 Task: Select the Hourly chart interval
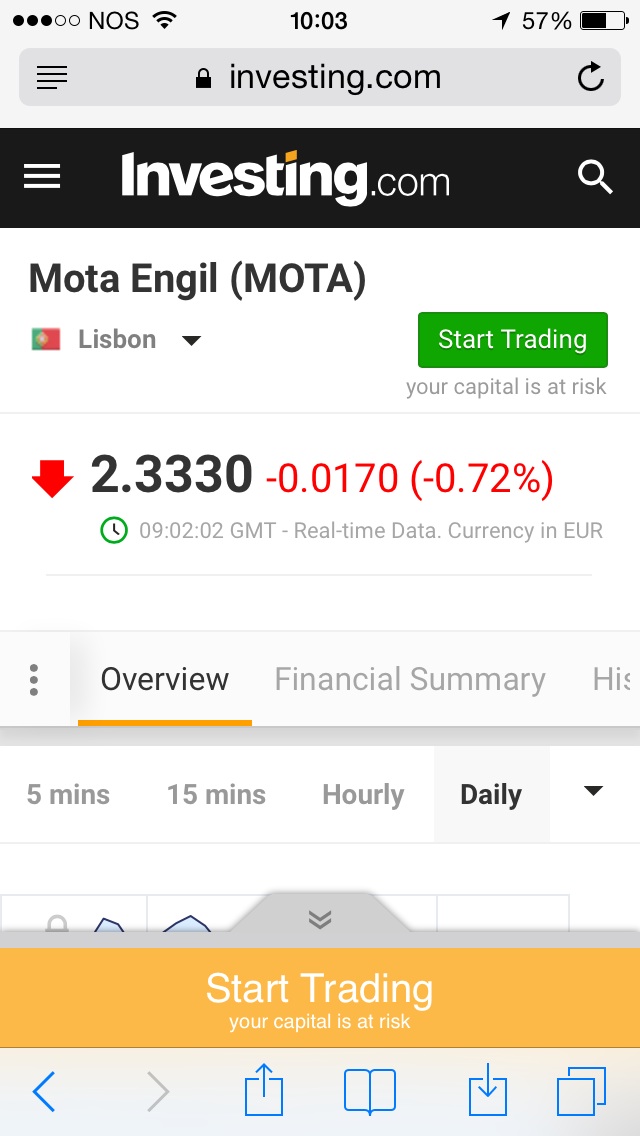pyautogui.click(x=363, y=795)
